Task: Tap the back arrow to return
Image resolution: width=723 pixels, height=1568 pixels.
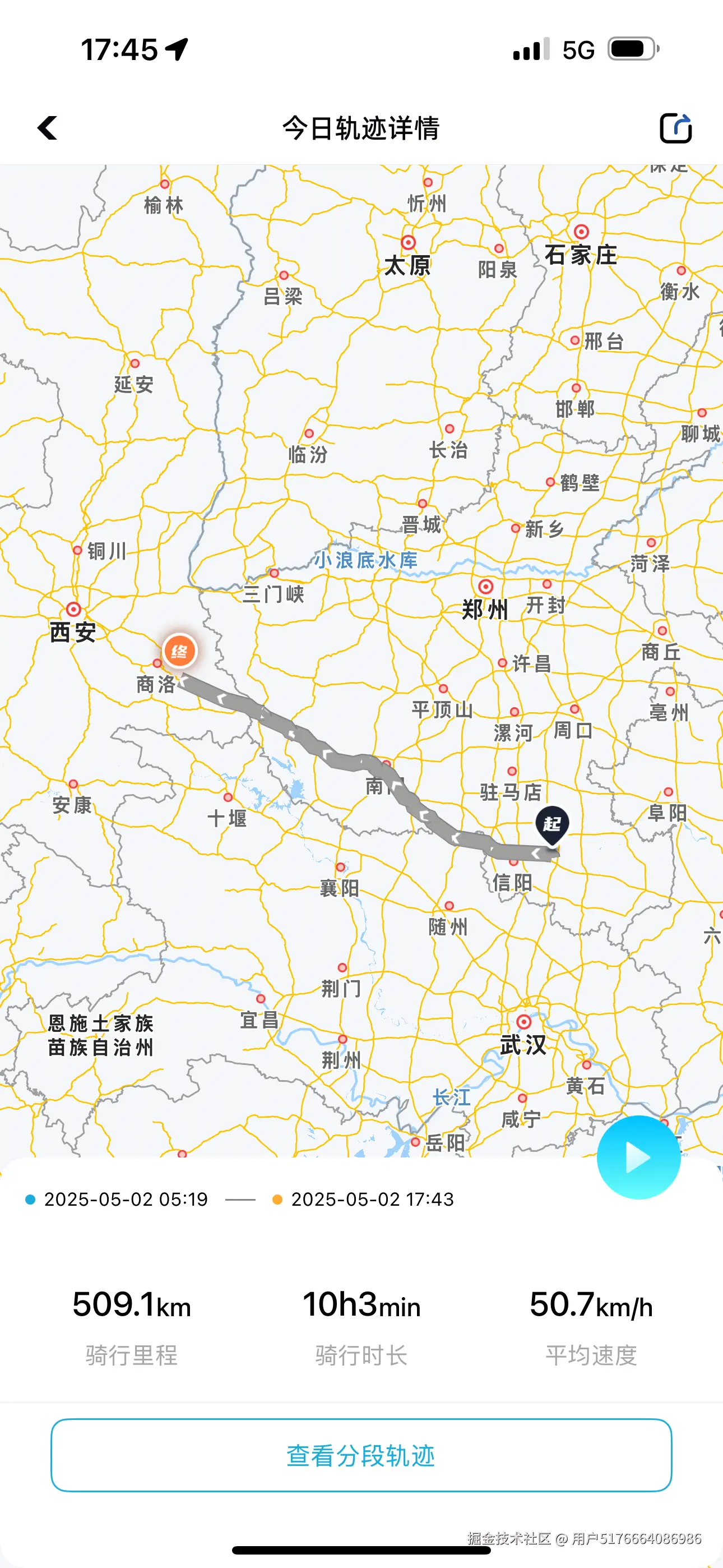Action: [47, 128]
